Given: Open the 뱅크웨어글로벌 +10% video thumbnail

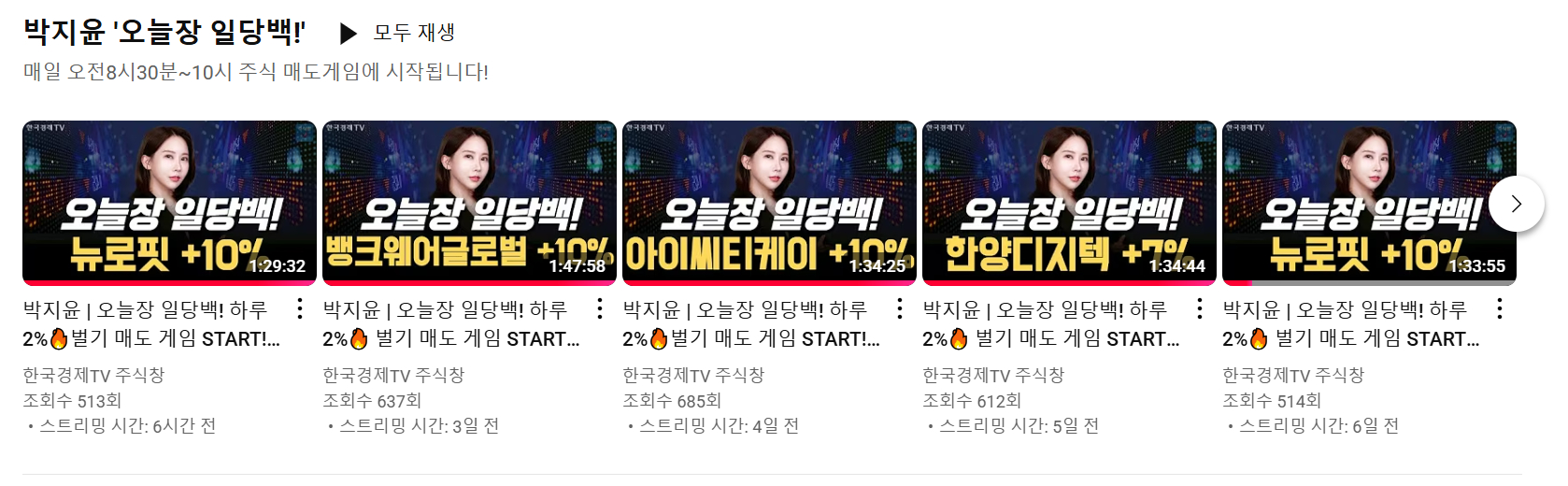Looking at the screenshot, I should pos(469,202).
